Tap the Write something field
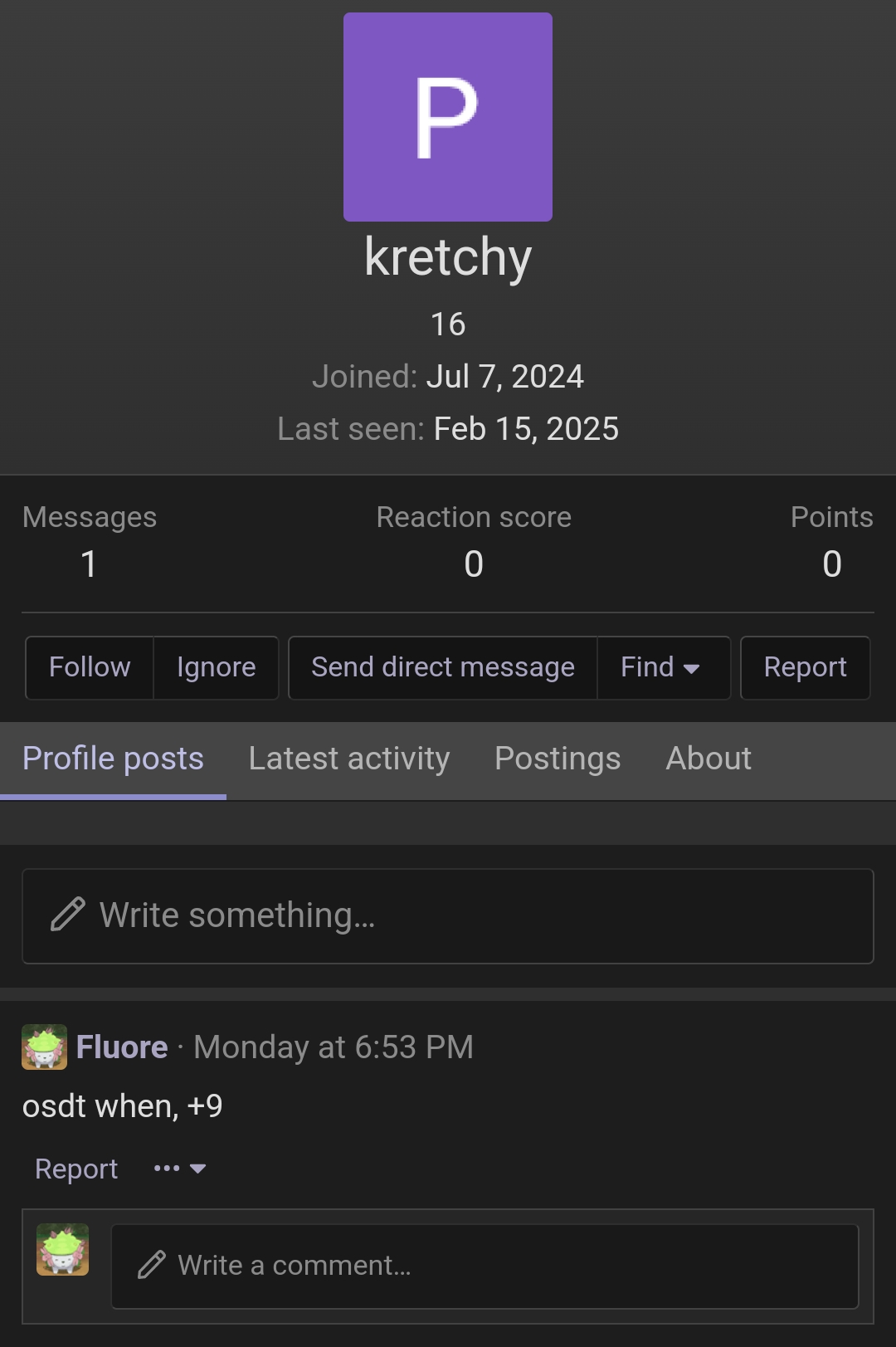Screen dimensions: 896x1347 coord(448,915)
